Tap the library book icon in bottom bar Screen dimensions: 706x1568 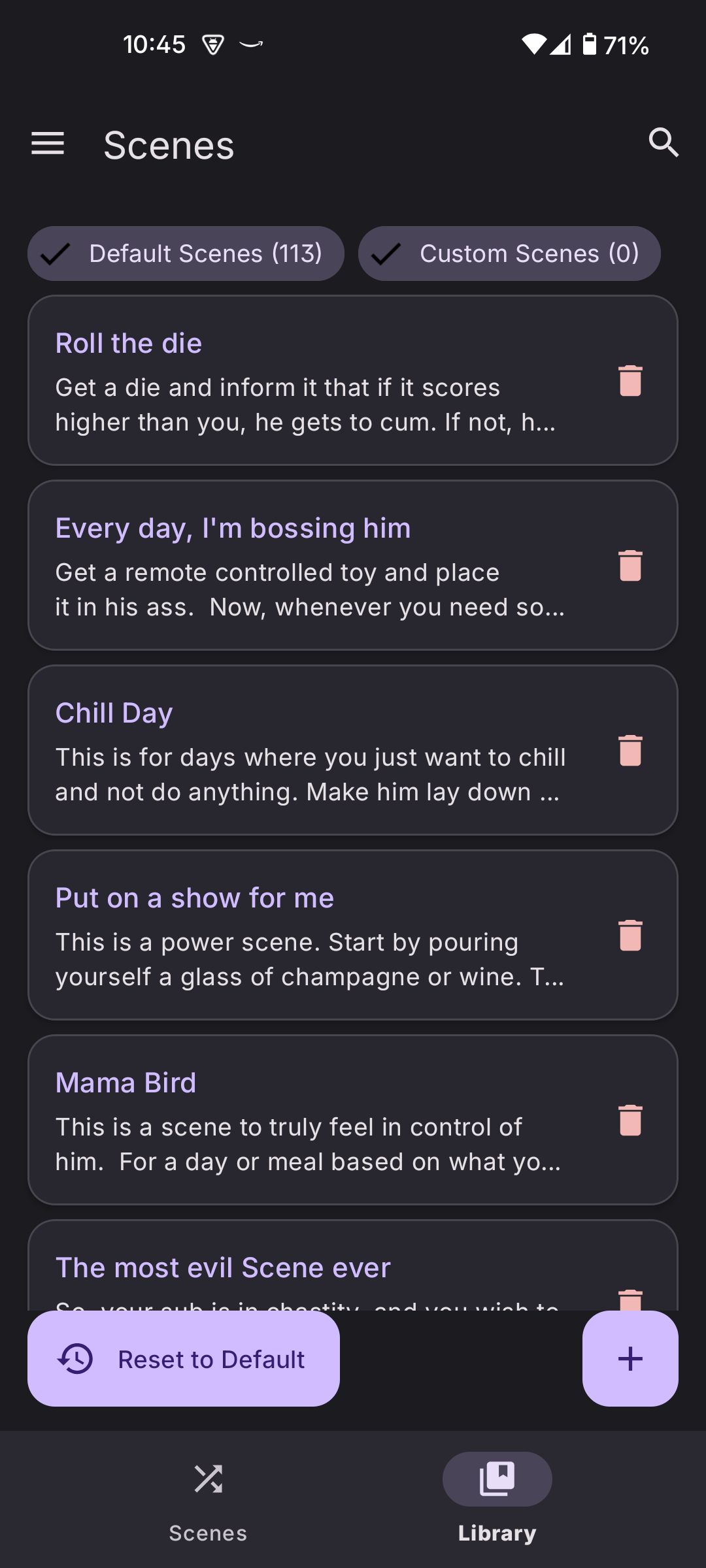497,1478
